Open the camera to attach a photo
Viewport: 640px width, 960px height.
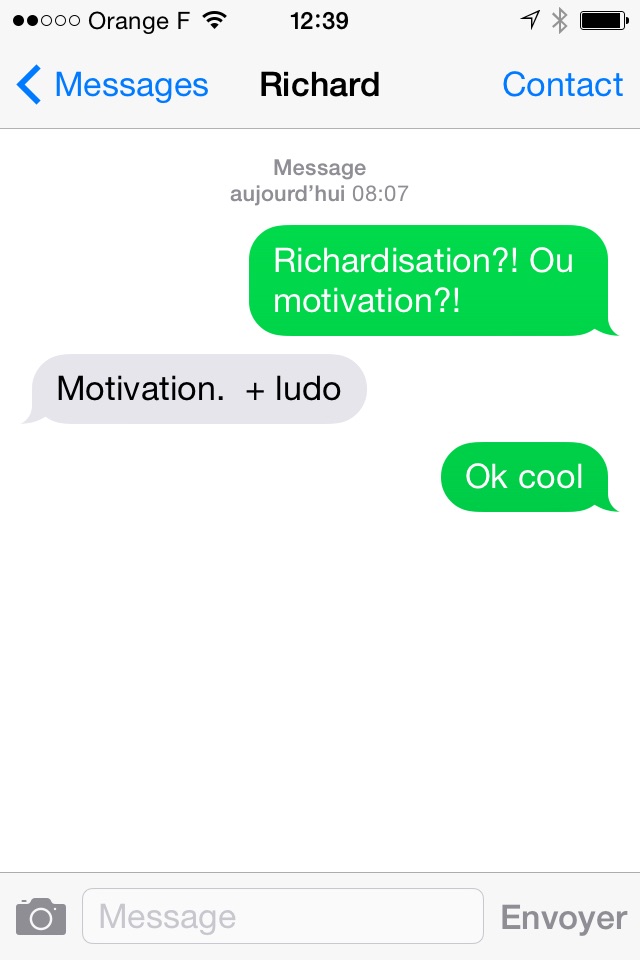click(41, 916)
